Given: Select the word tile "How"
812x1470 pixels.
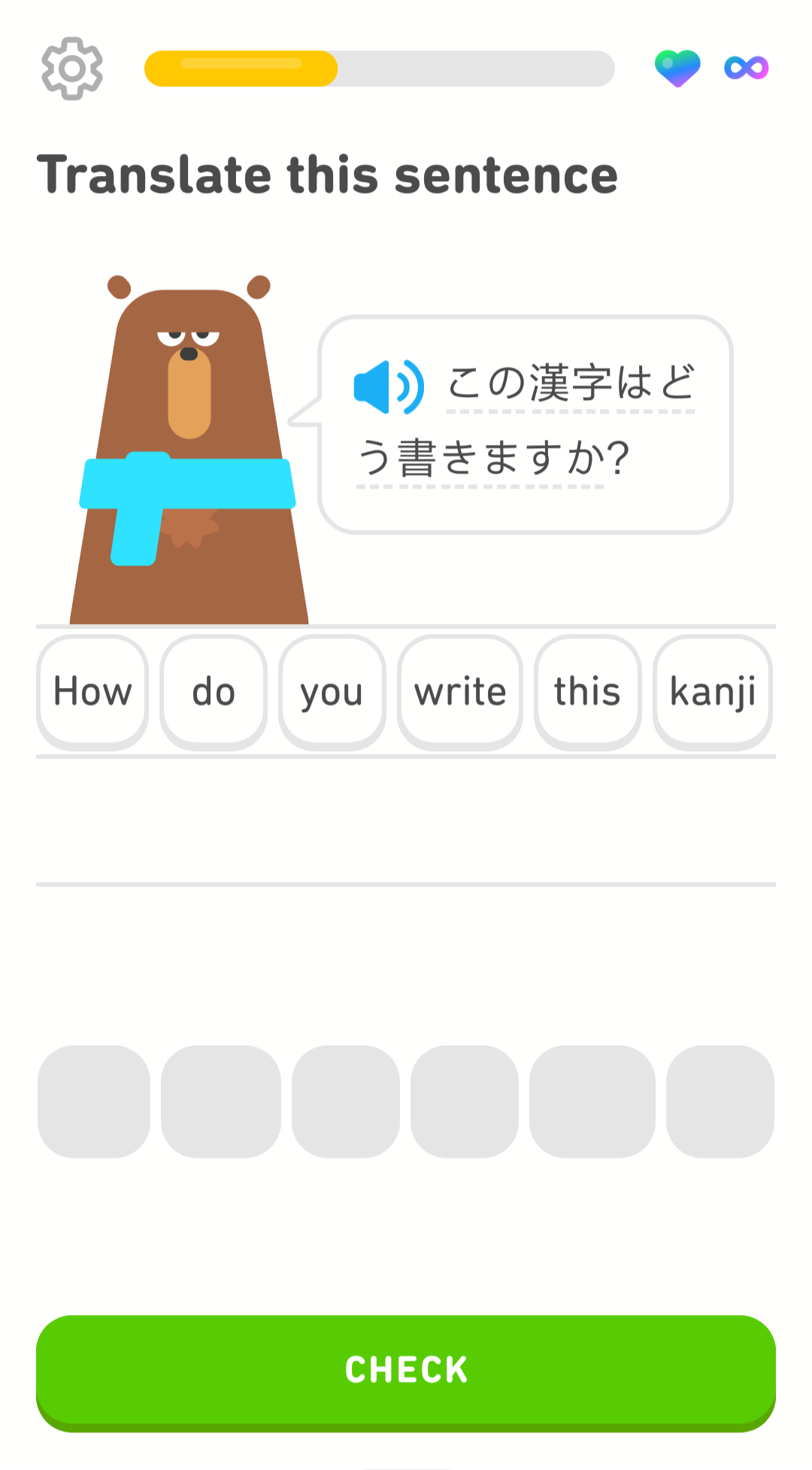Looking at the screenshot, I should click(91, 690).
